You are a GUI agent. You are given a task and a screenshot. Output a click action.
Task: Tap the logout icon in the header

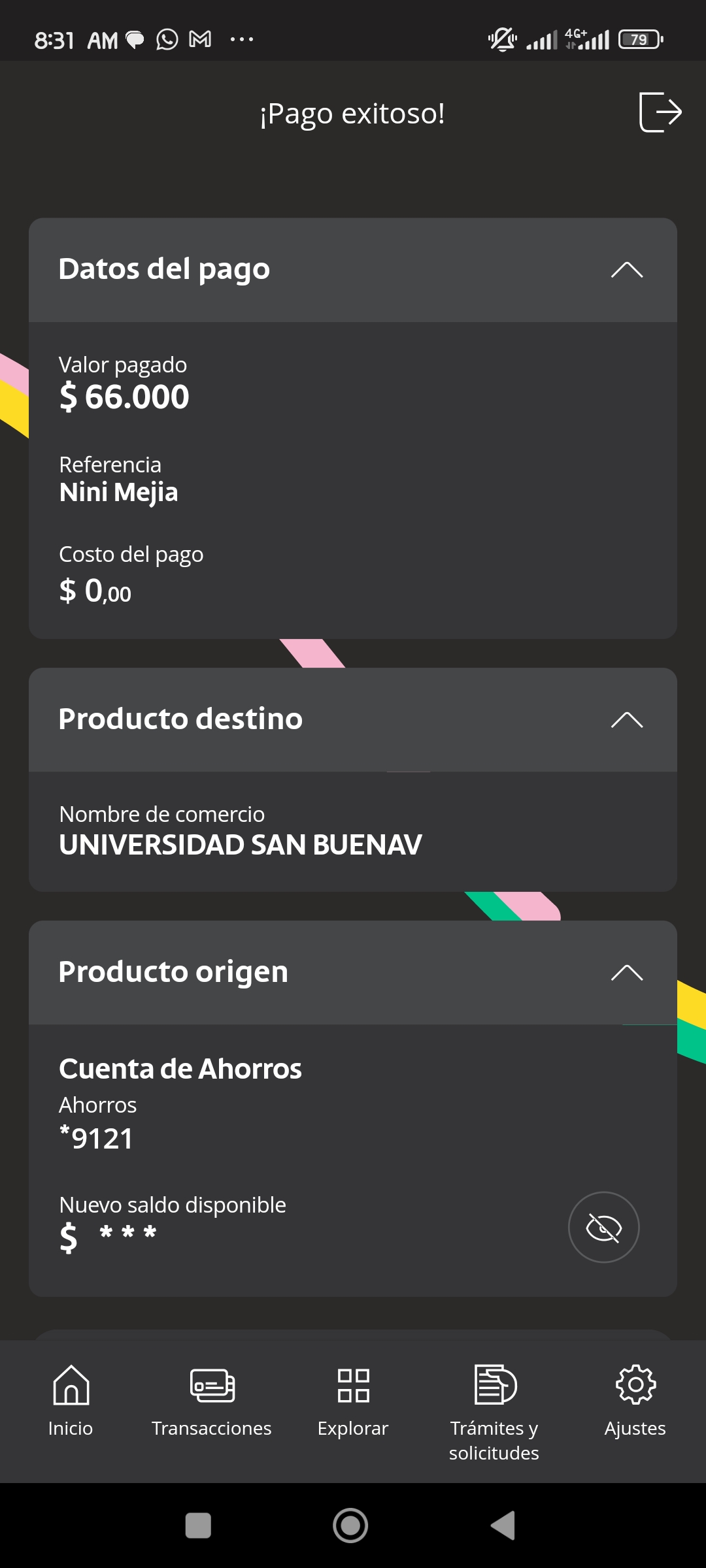pyautogui.click(x=660, y=112)
